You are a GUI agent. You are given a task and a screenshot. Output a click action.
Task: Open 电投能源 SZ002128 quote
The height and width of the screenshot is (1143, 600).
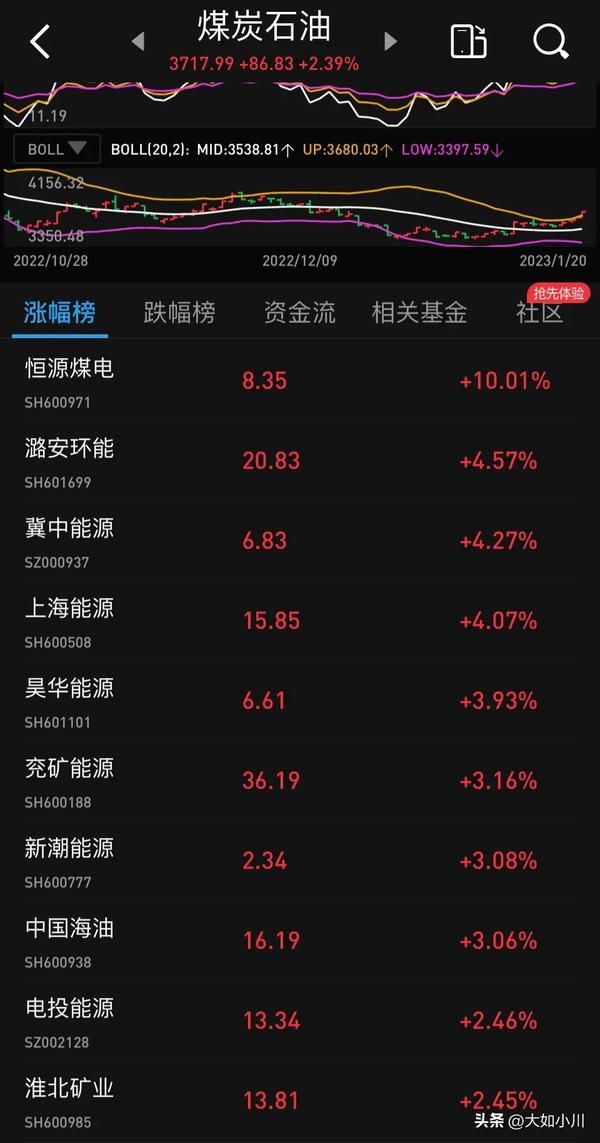tap(300, 1022)
